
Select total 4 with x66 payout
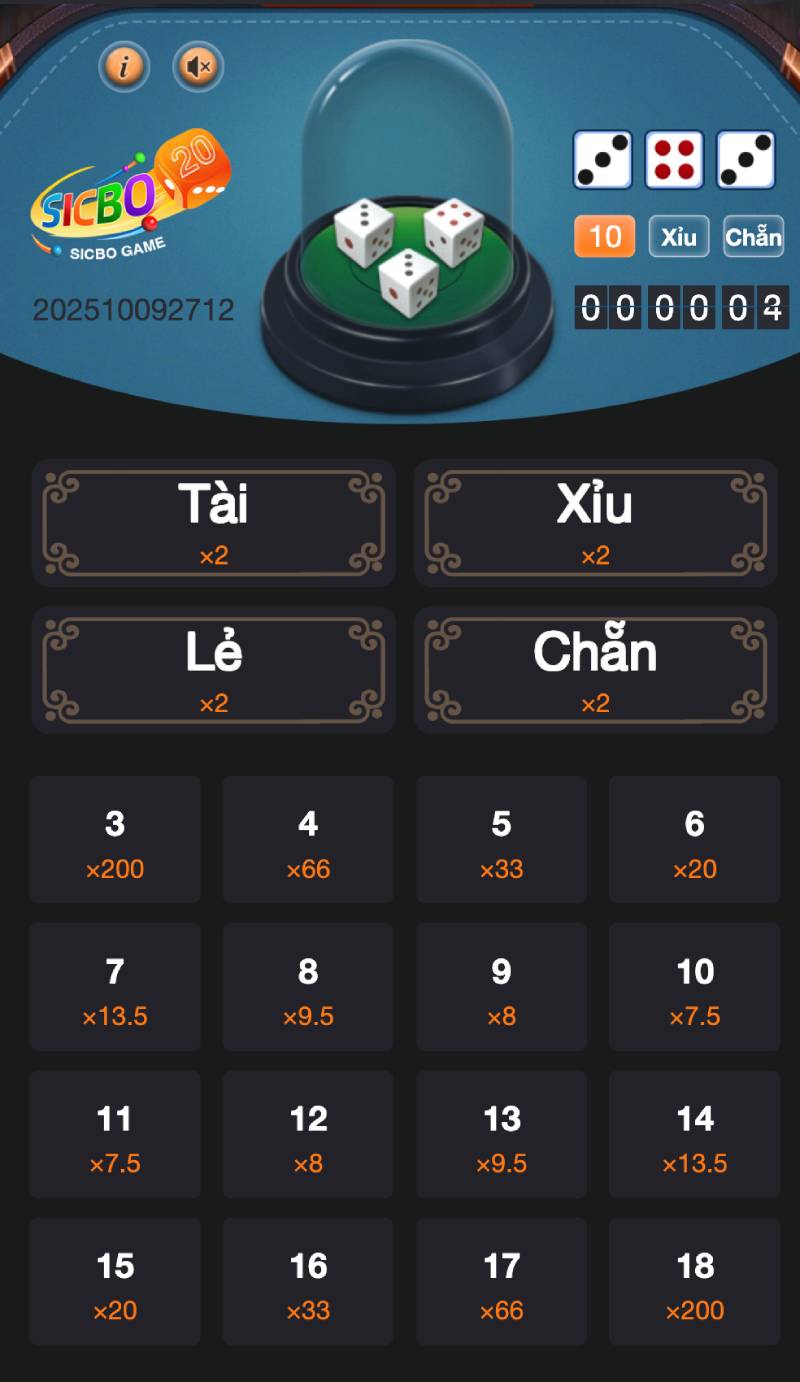coord(308,840)
